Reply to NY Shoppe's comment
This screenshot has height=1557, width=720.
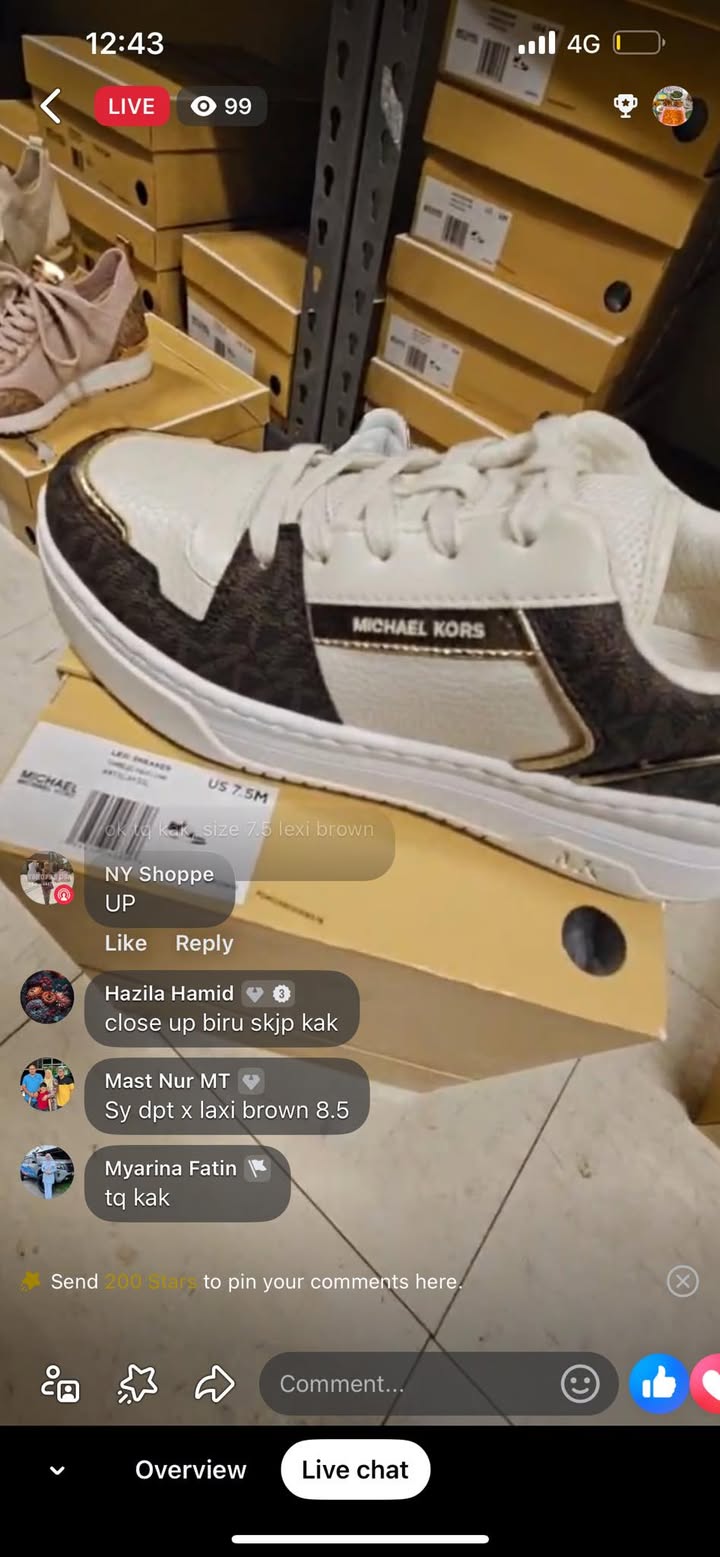click(x=204, y=943)
